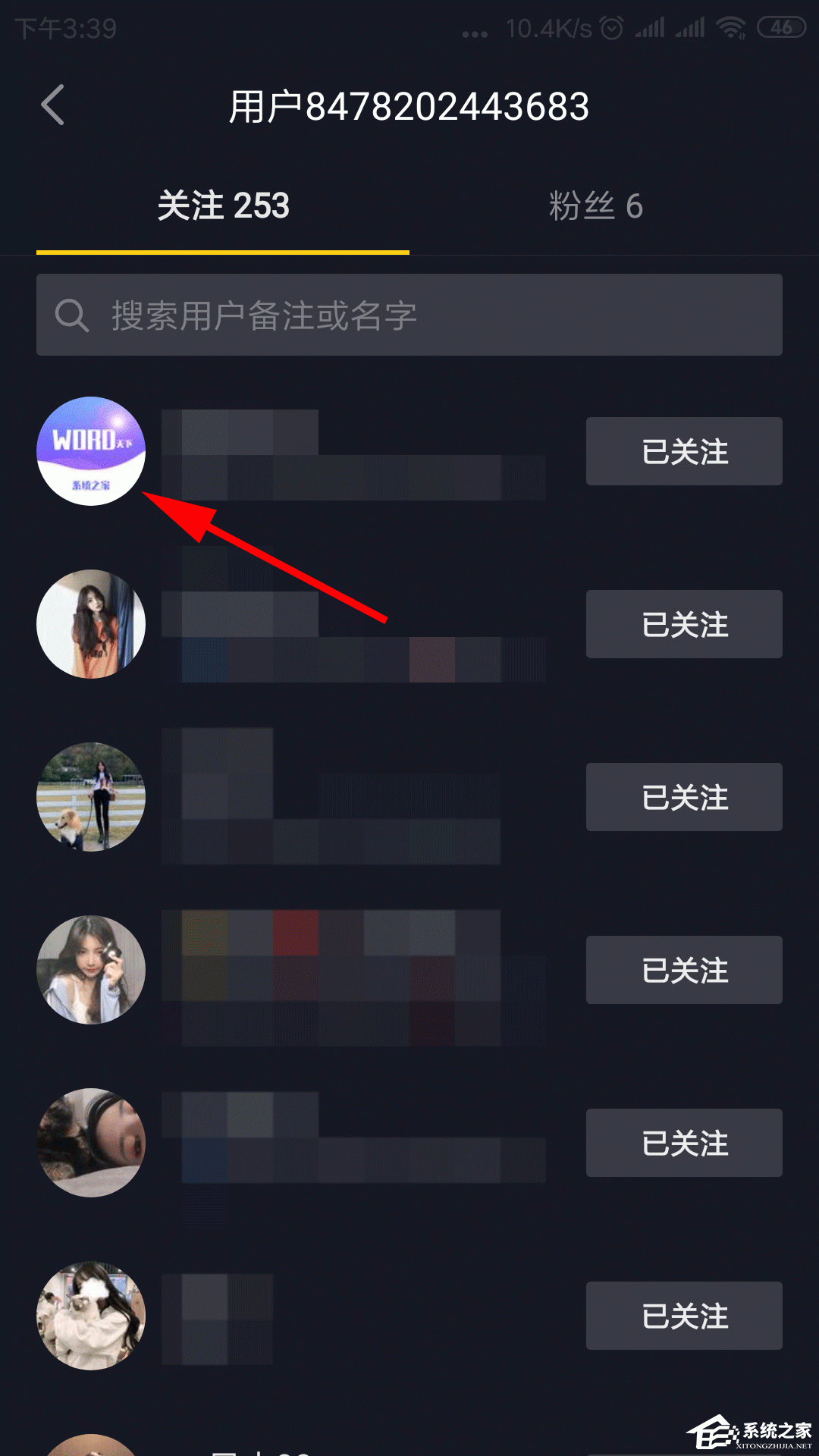Unfollow the user with WORD avatar
819x1456 pixels.
click(x=684, y=451)
